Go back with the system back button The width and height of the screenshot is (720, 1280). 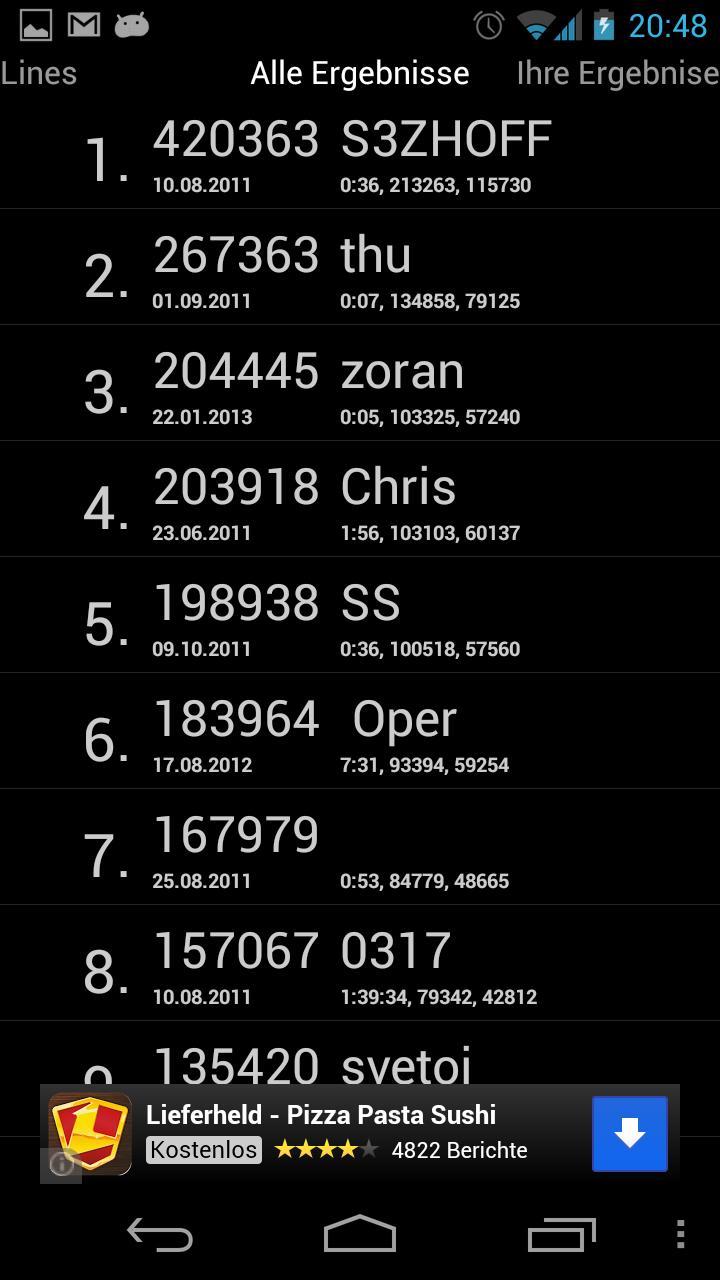160,1235
